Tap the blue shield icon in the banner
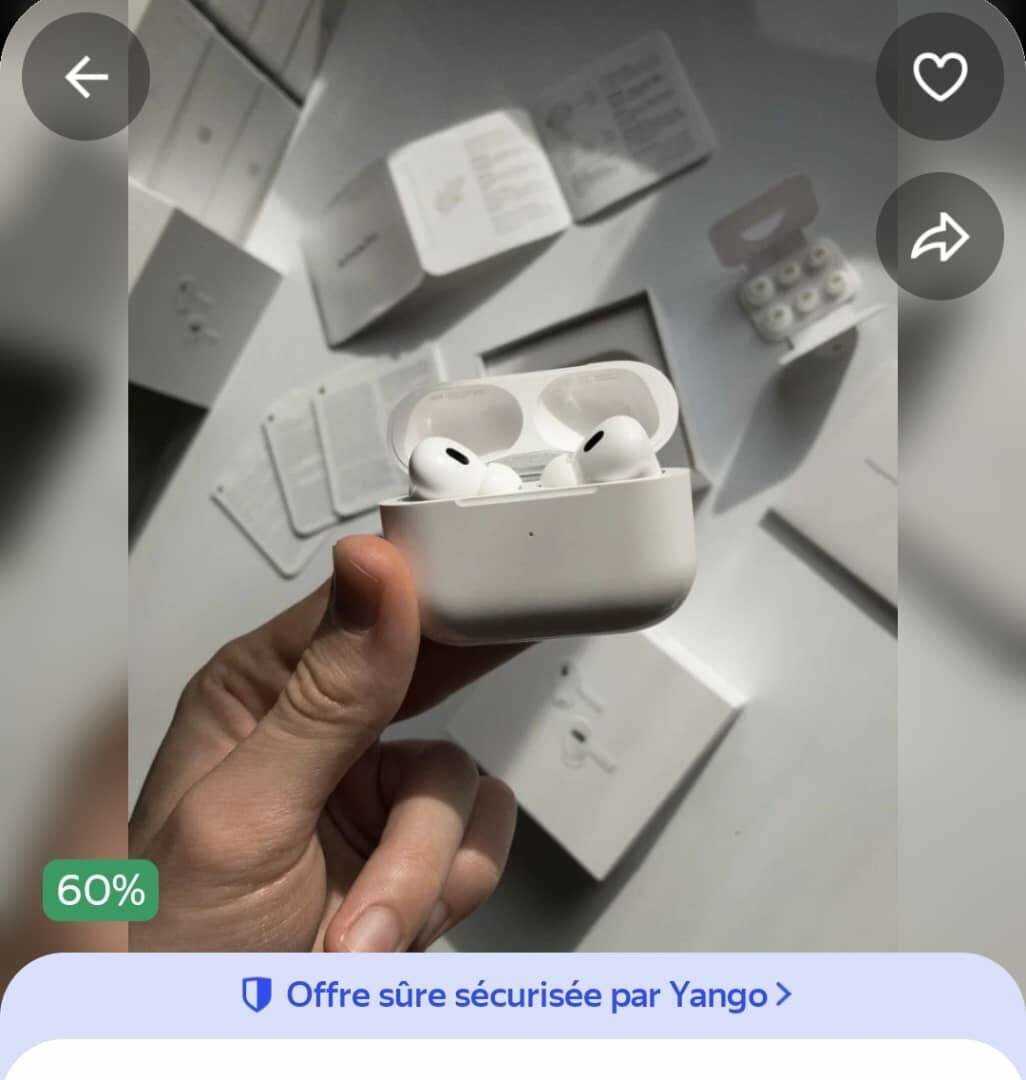The height and width of the screenshot is (1080, 1026). [x=257, y=995]
